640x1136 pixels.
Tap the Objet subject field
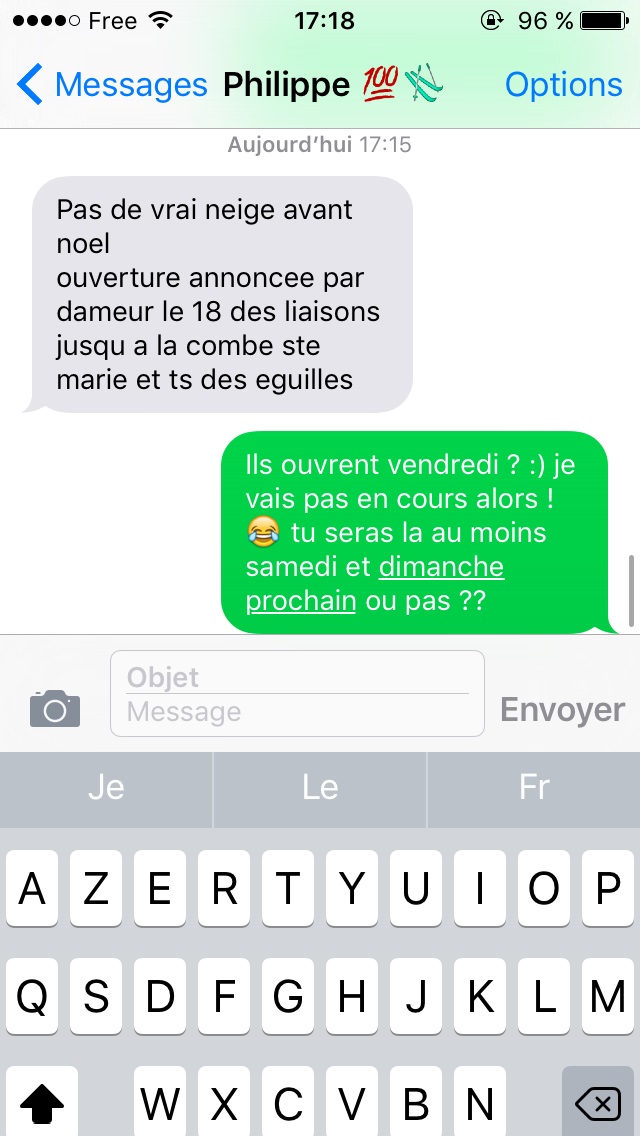click(297, 677)
